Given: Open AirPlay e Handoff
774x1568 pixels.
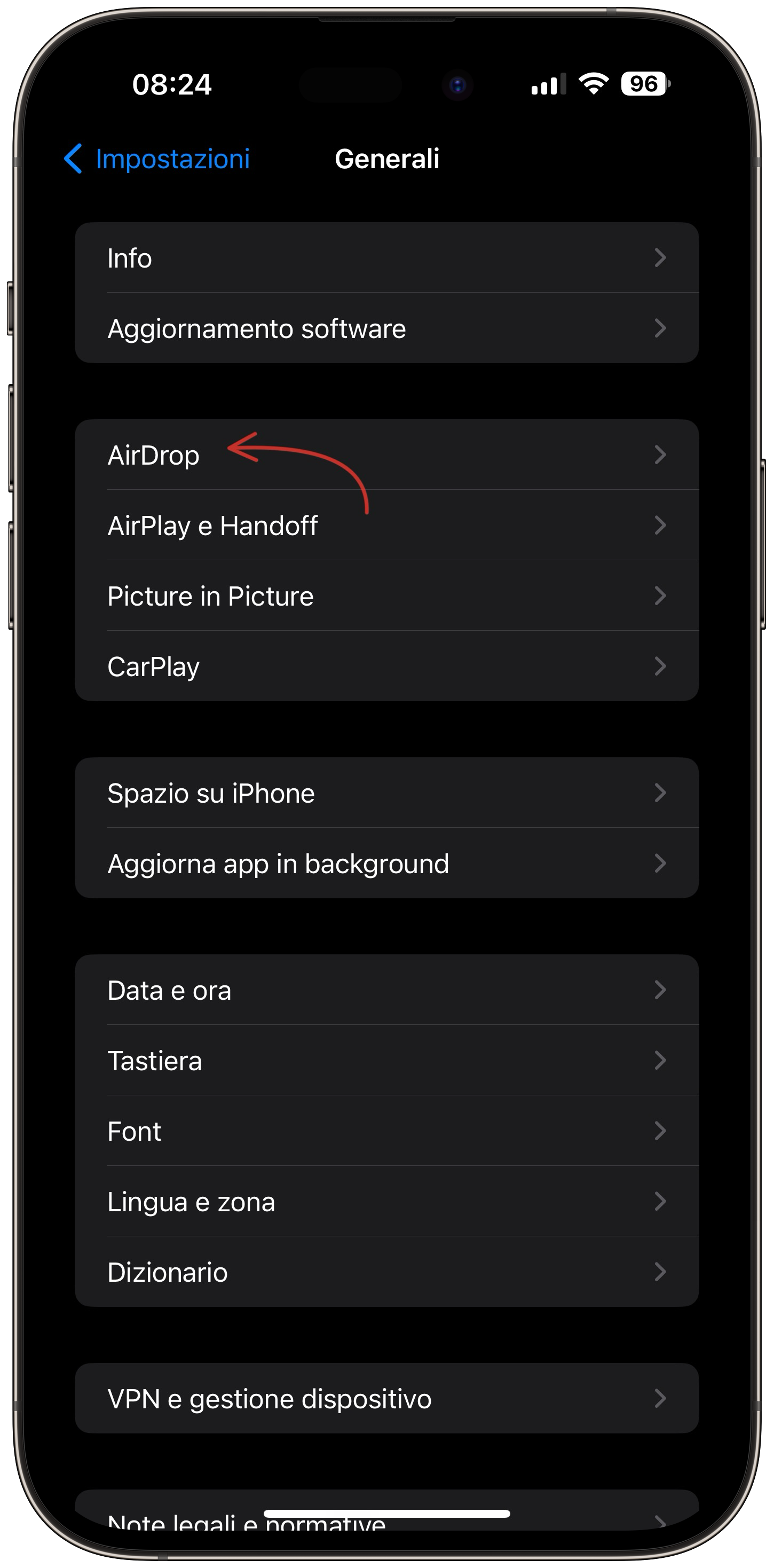Looking at the screenshot, I should point(386,526).
